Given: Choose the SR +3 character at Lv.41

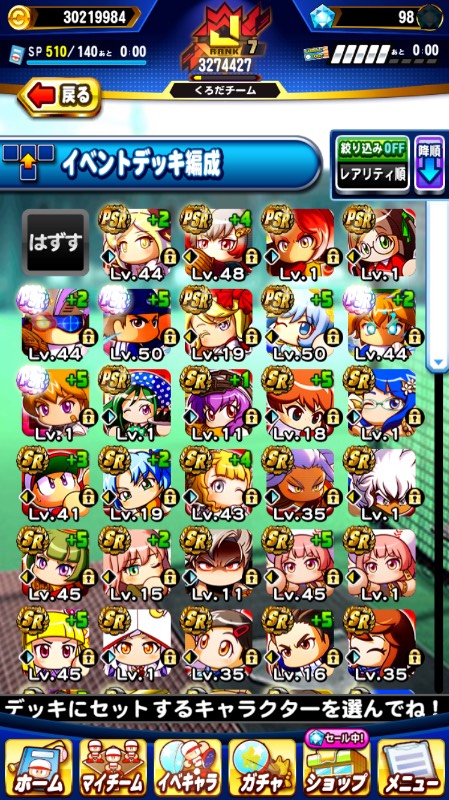Looking at the screenshot, I should (56, 484).
